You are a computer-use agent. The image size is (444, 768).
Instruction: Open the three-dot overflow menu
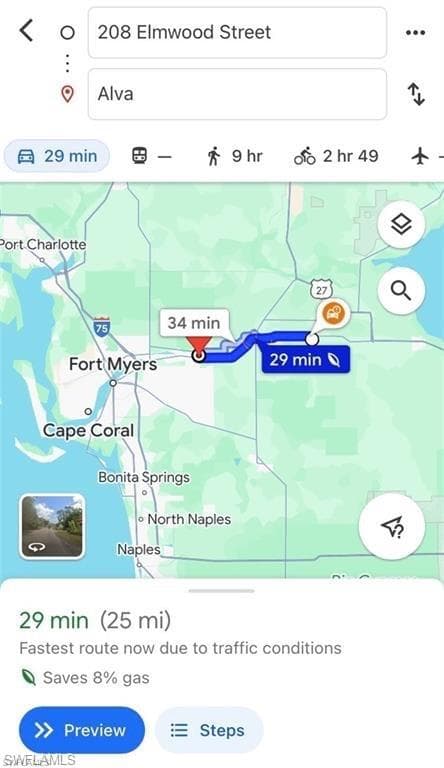[415, 33]
